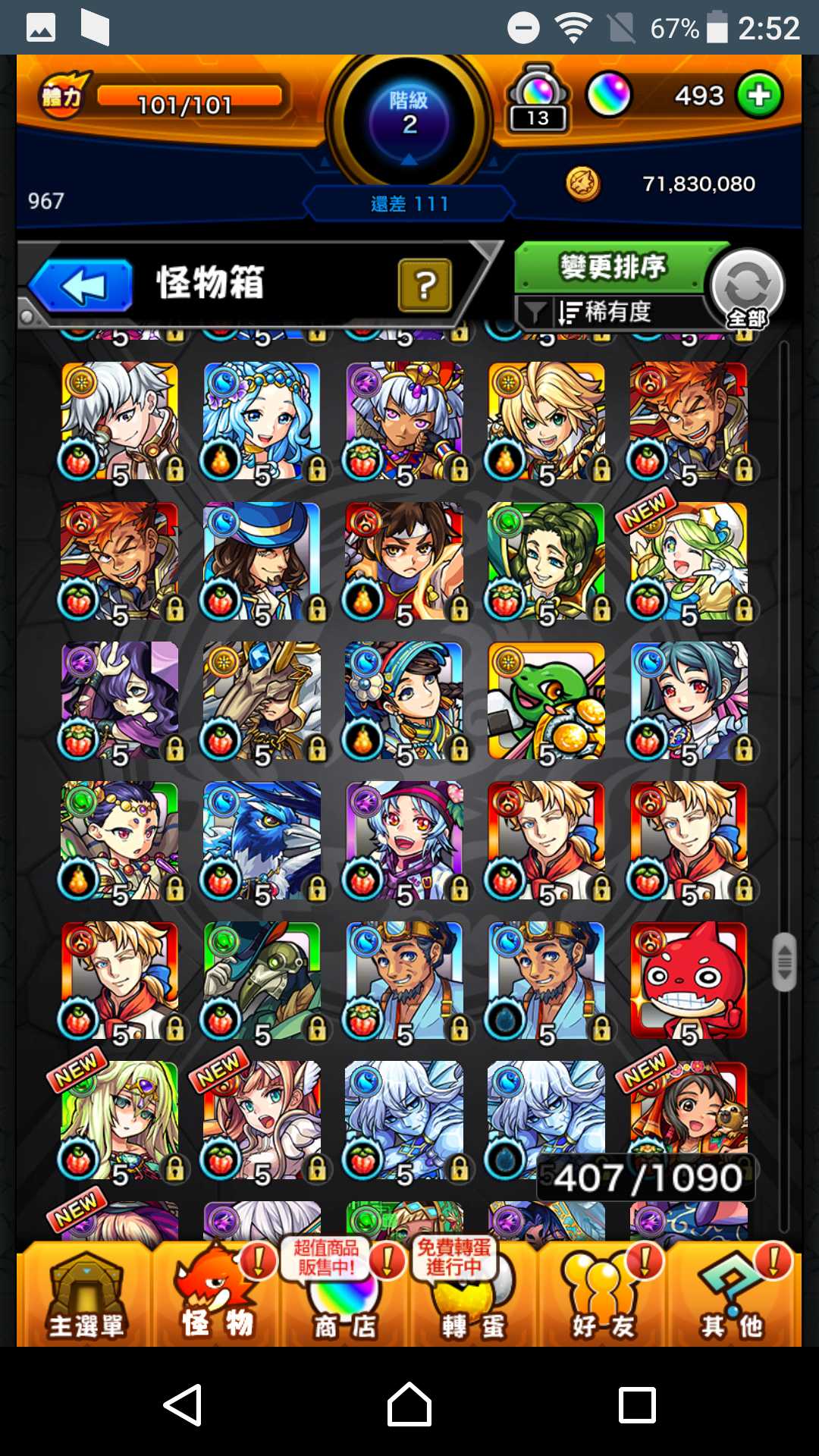The width and height of the screenshot is (819, 1456).
Task: Select the blue top-hat gentleman monster
Action: (262, 561)
